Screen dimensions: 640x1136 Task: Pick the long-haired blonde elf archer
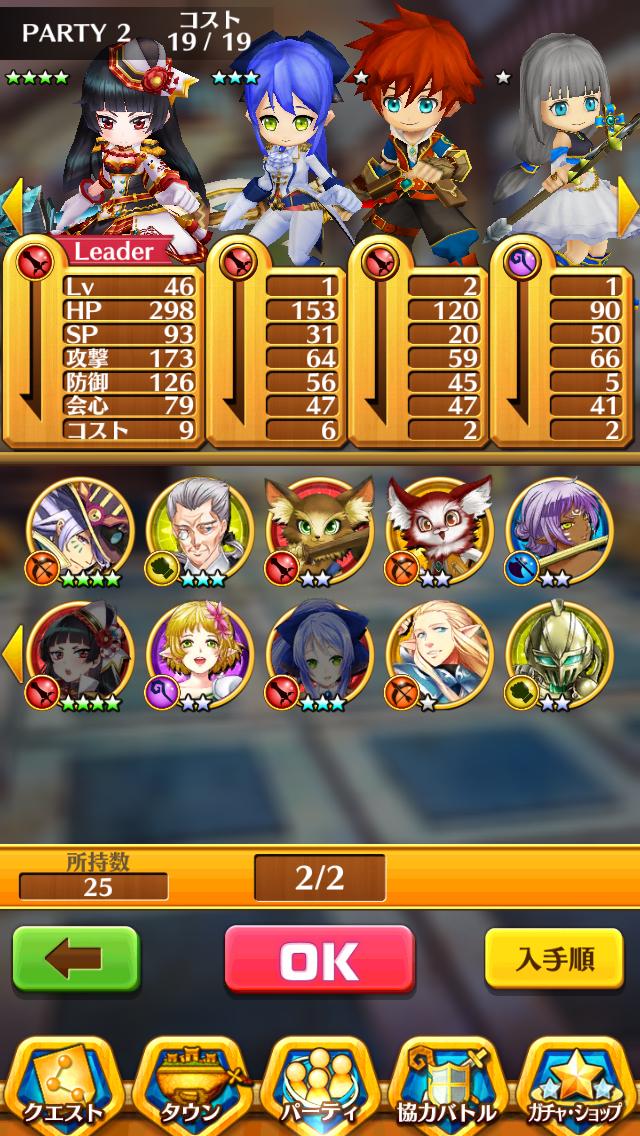(439, 656)
